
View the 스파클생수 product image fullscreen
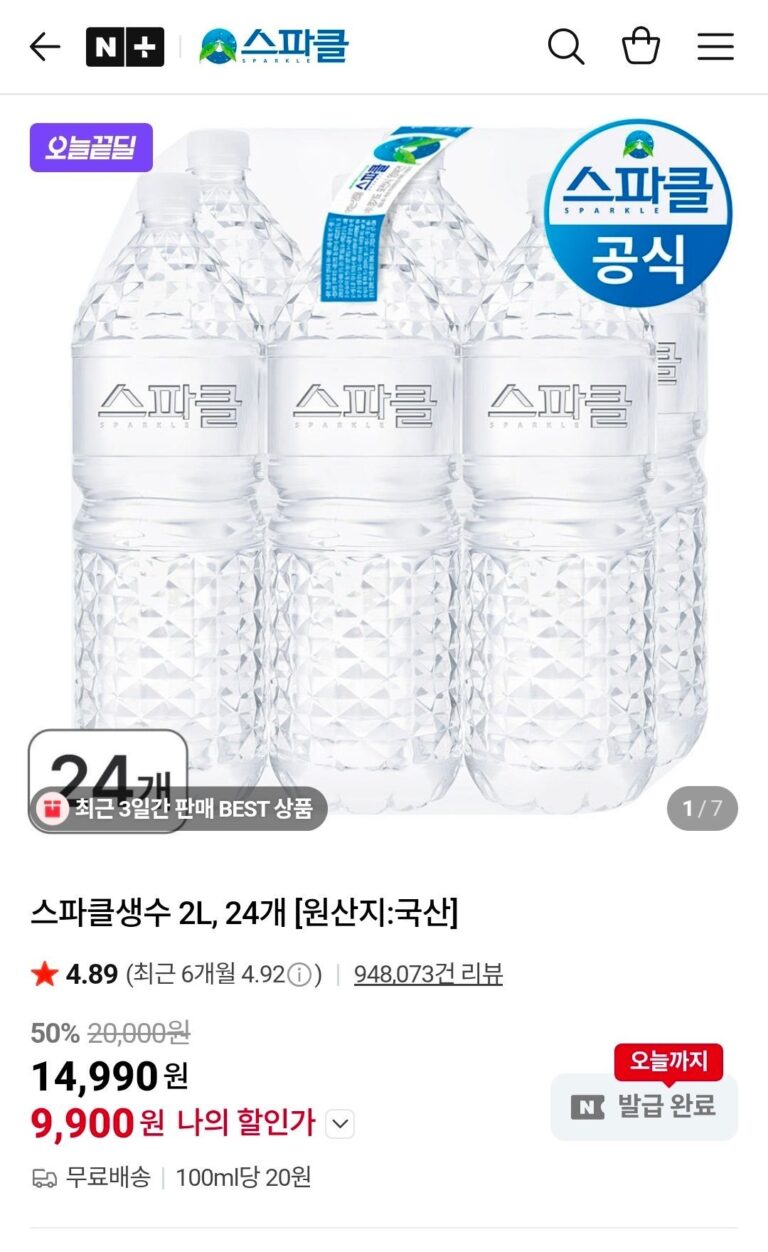(x=384, y=470)
